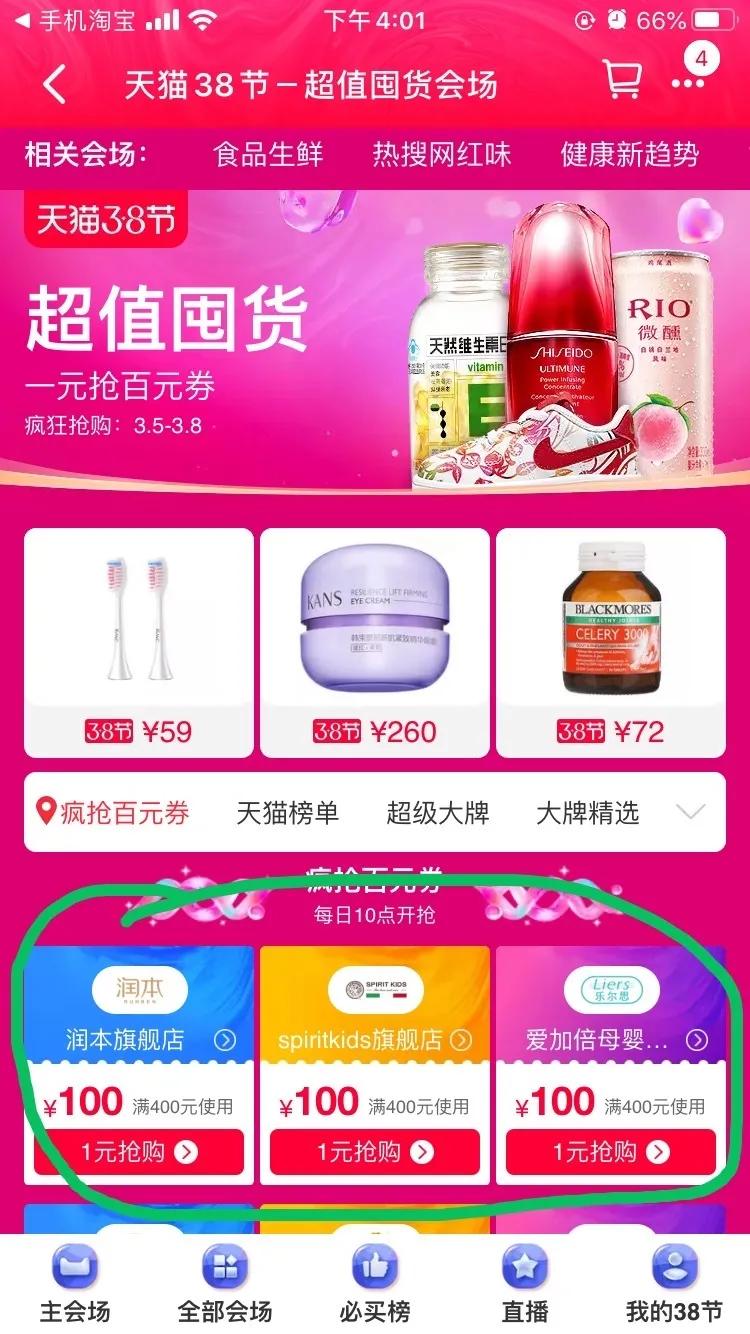750x1334 pixels.
Task: Open spiritkids旗舰店 via its arrow chevron
Action: click(x=460, y=1039)
